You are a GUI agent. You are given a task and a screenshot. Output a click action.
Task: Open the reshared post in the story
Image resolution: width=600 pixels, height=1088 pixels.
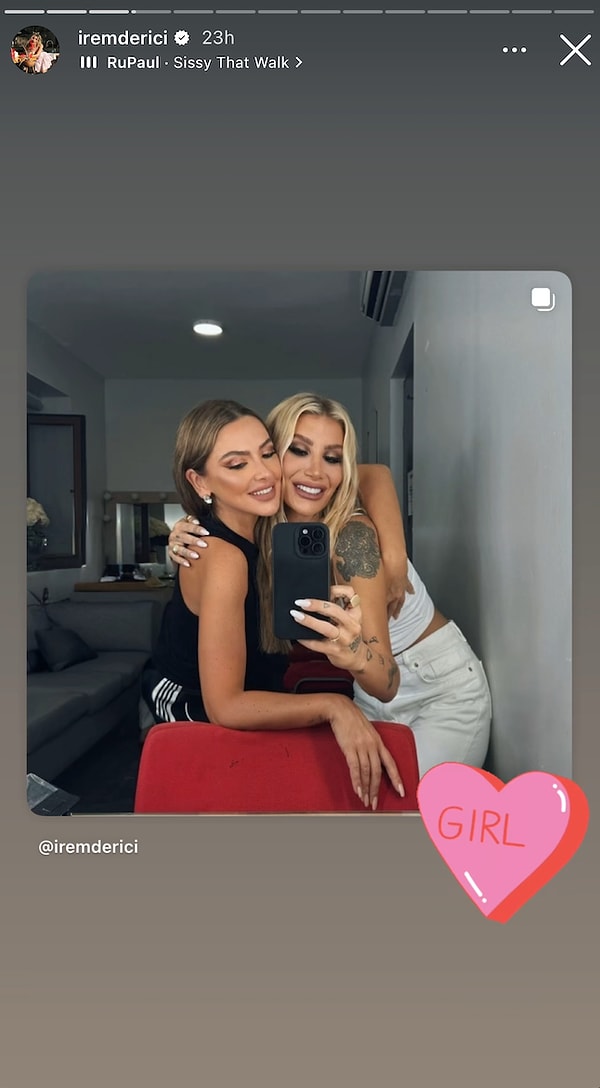[x=298, y=542]
